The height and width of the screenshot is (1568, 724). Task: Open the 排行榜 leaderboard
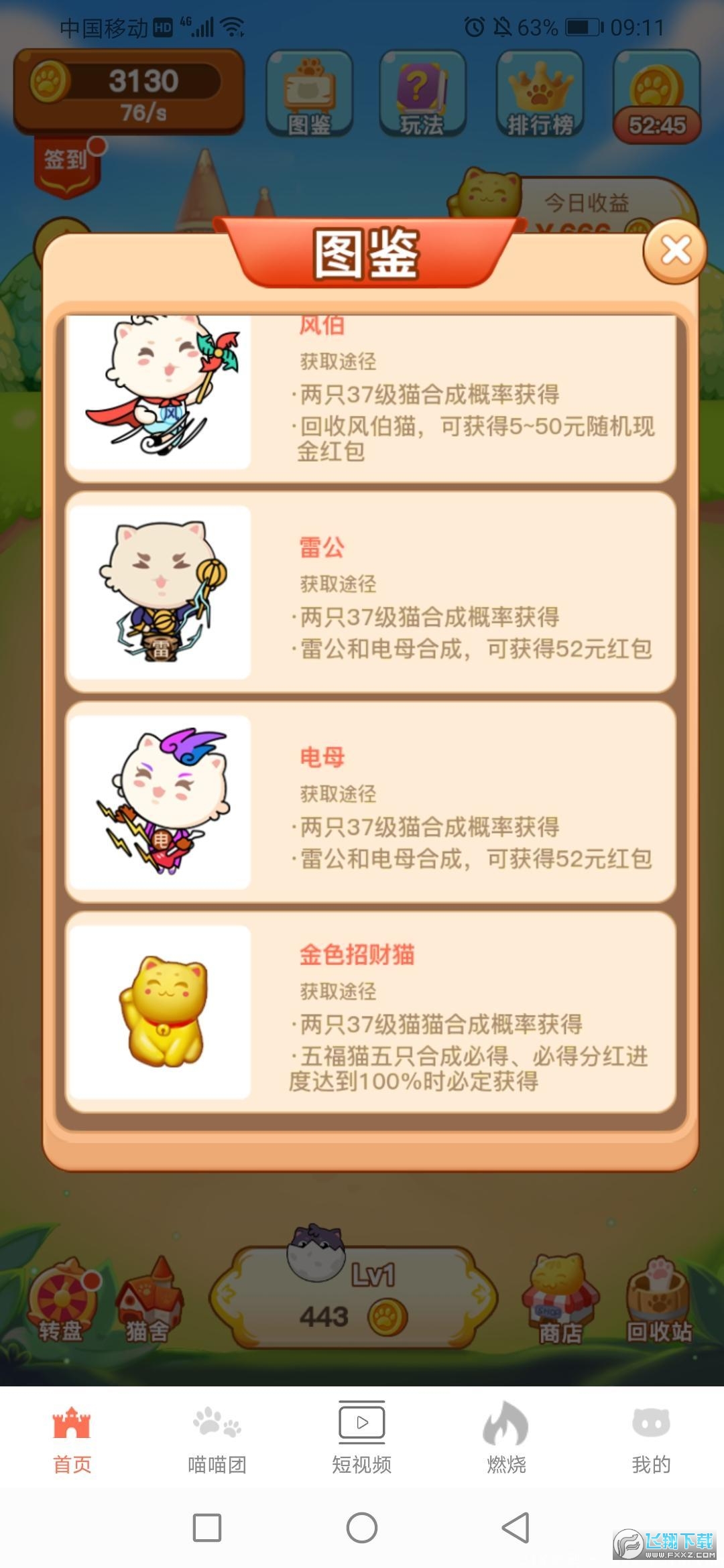[x=540, y=94]
